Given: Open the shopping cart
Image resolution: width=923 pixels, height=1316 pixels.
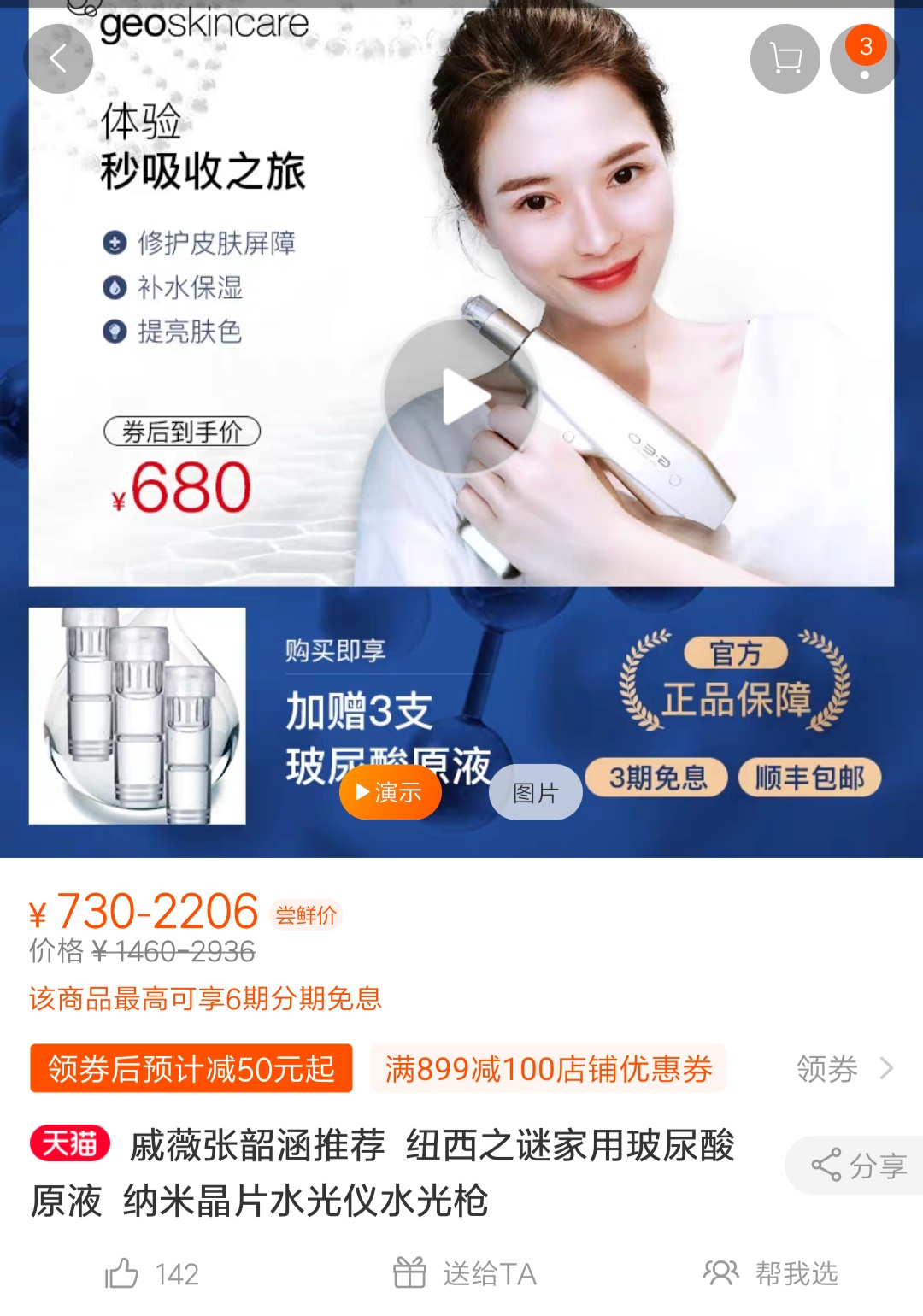Looking at the screenshot, I should [x=785, y=59].
